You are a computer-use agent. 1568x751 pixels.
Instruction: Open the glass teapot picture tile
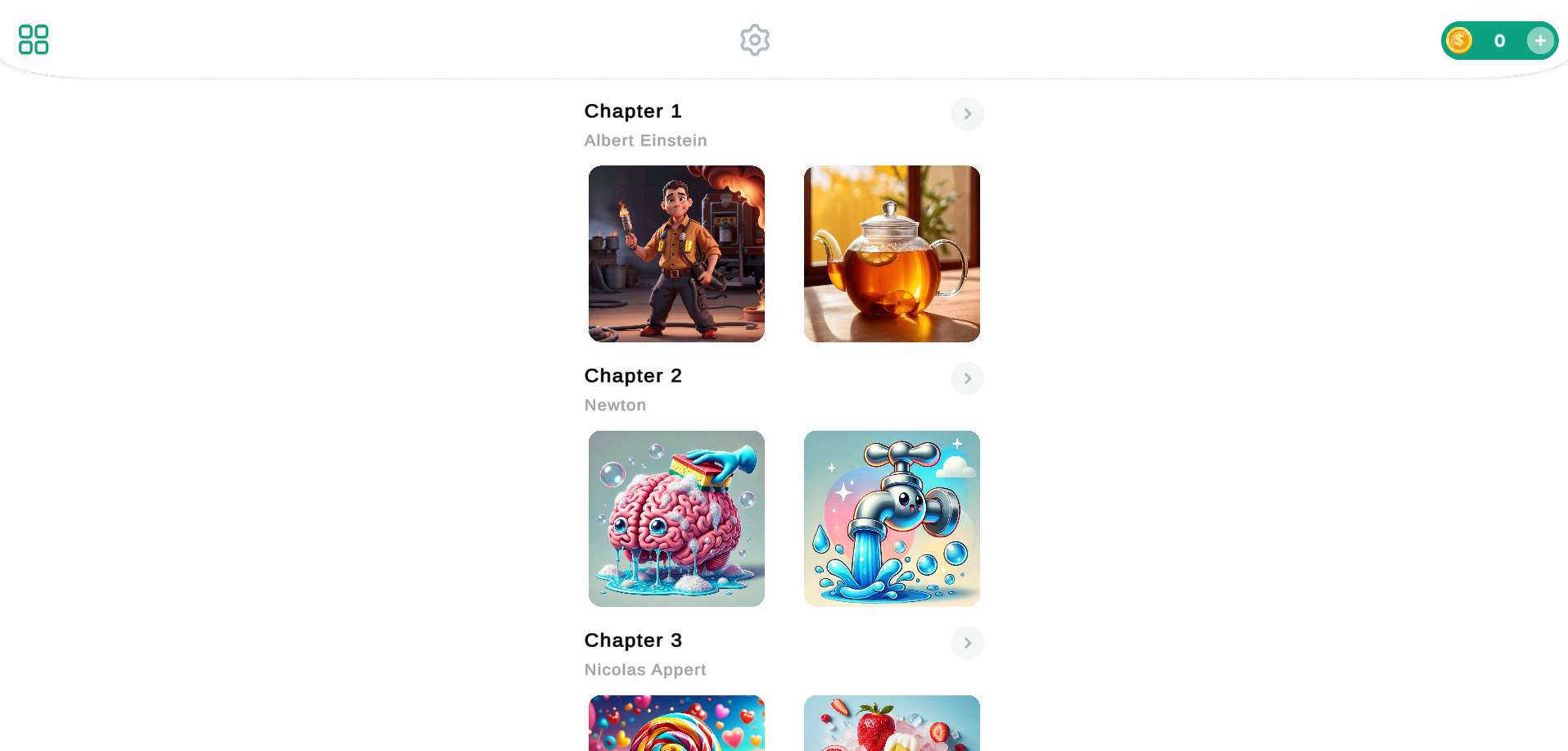coord(892,254)
